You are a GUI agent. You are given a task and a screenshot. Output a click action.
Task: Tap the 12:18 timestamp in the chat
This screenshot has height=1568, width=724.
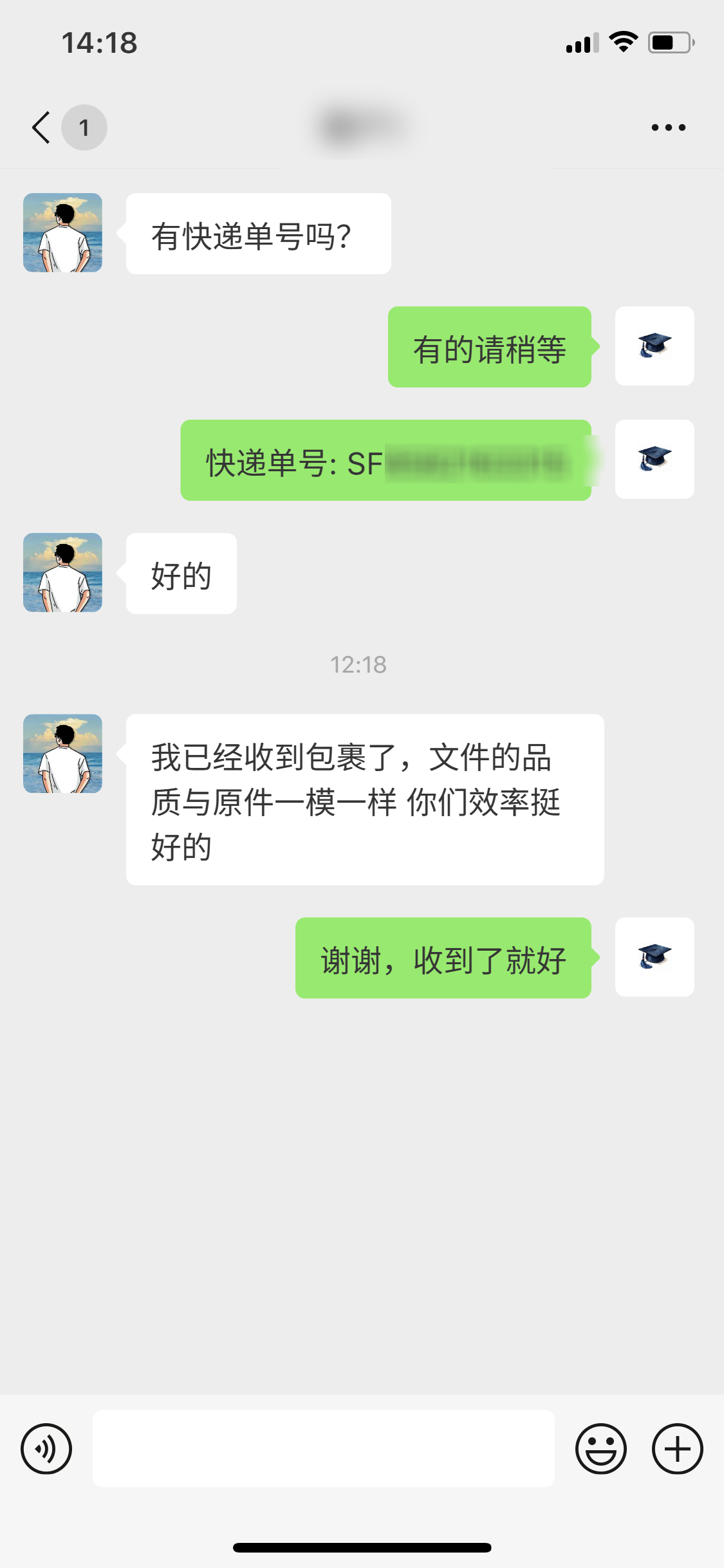point(358,666)
